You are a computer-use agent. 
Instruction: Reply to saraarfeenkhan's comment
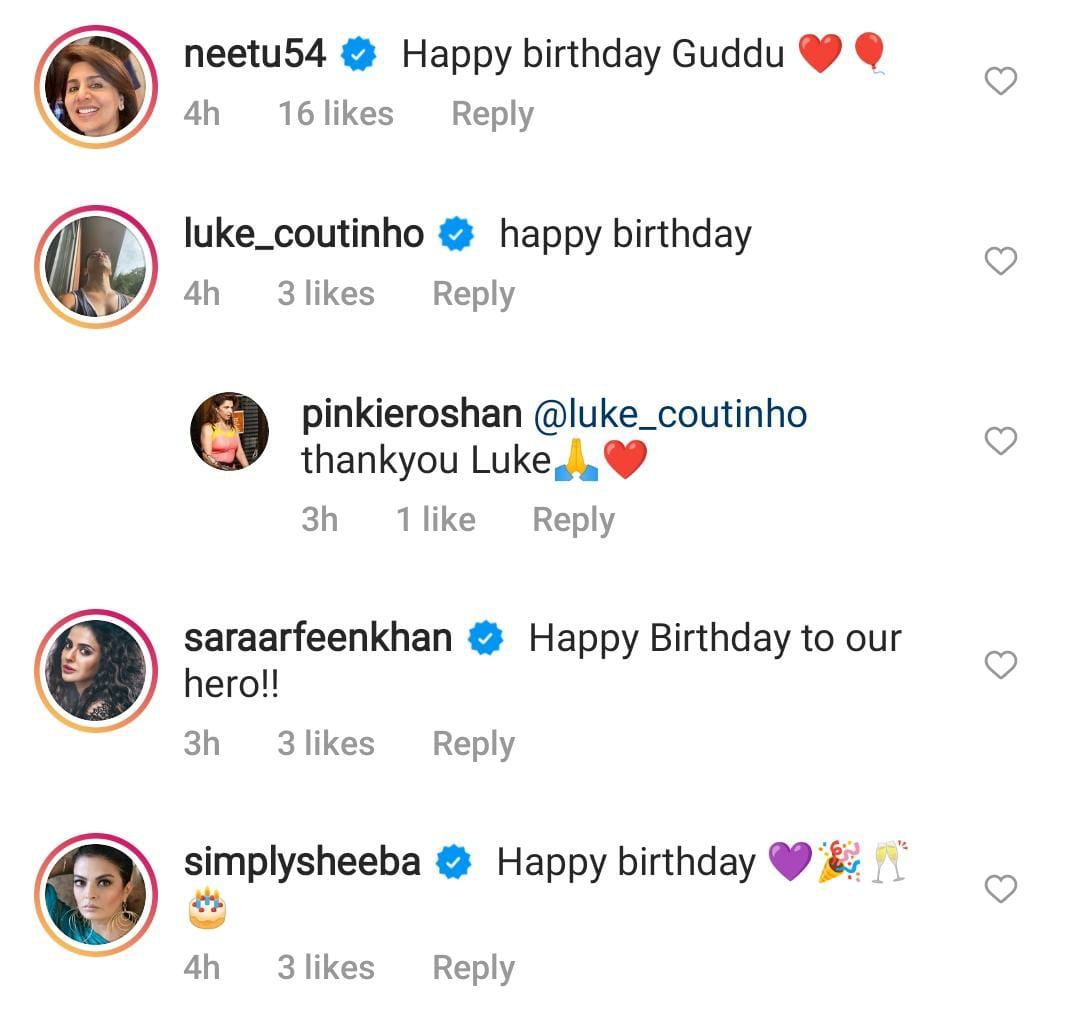(x=473, y=744)
